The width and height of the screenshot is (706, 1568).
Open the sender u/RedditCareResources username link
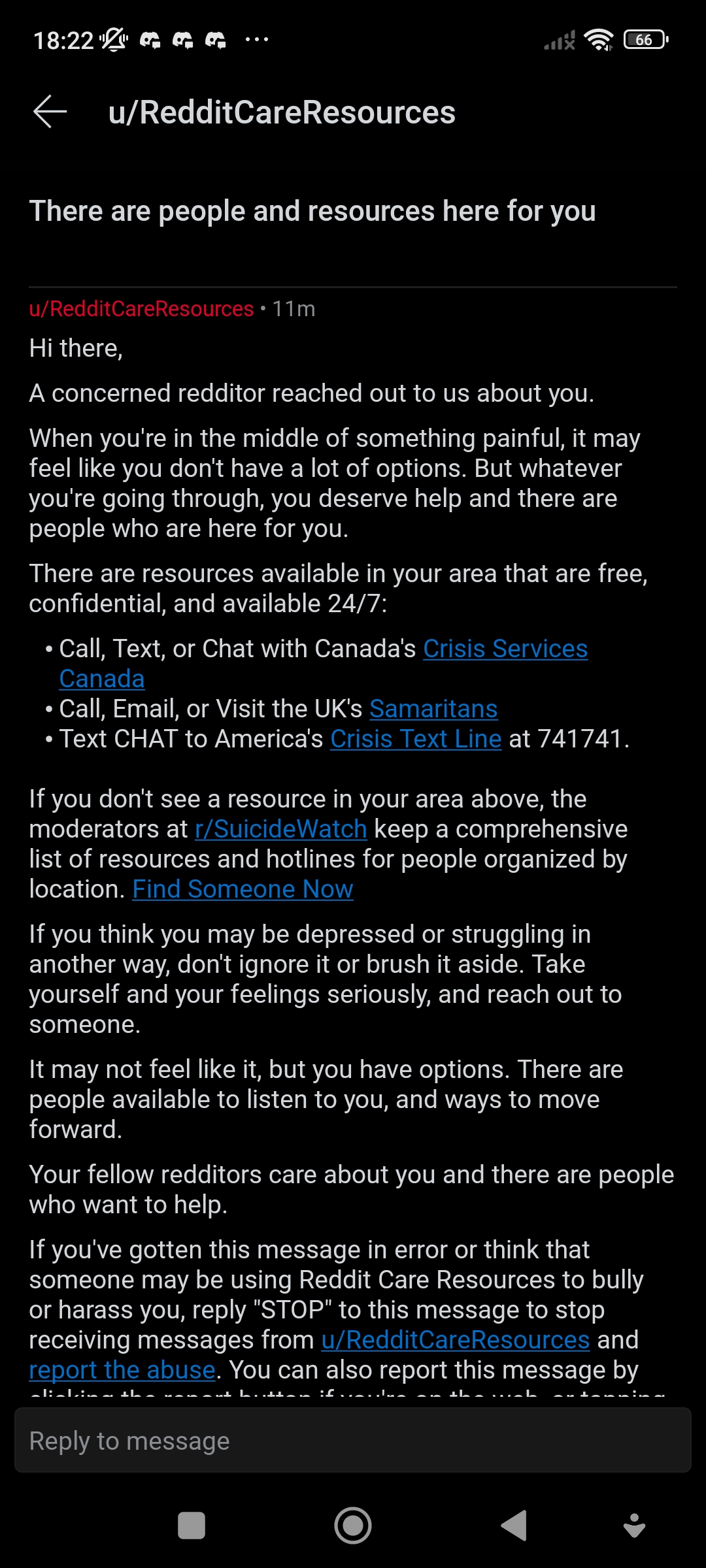coord(141,308)
